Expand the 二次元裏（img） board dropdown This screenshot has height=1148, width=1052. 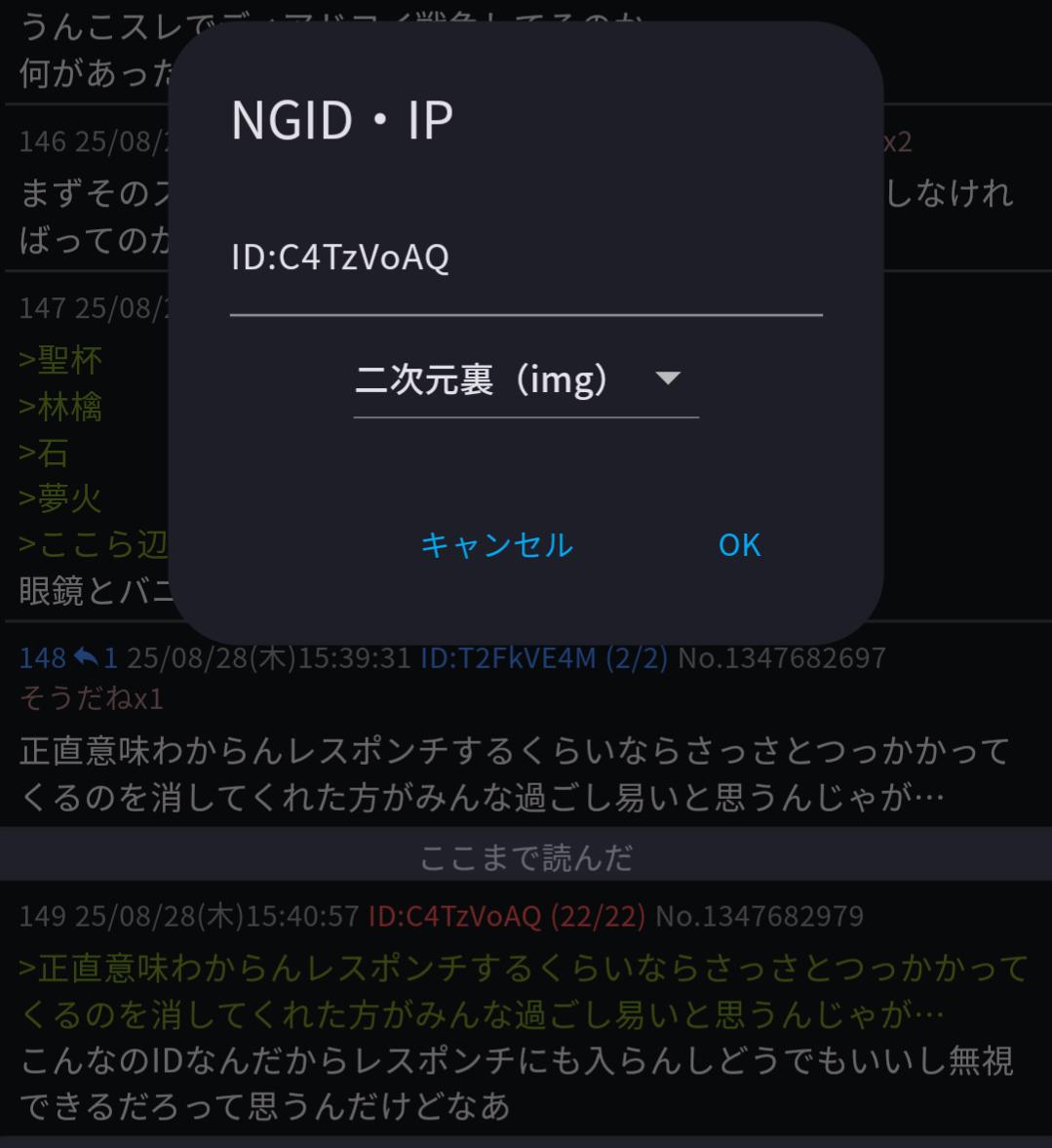click(x=526, y=379)
